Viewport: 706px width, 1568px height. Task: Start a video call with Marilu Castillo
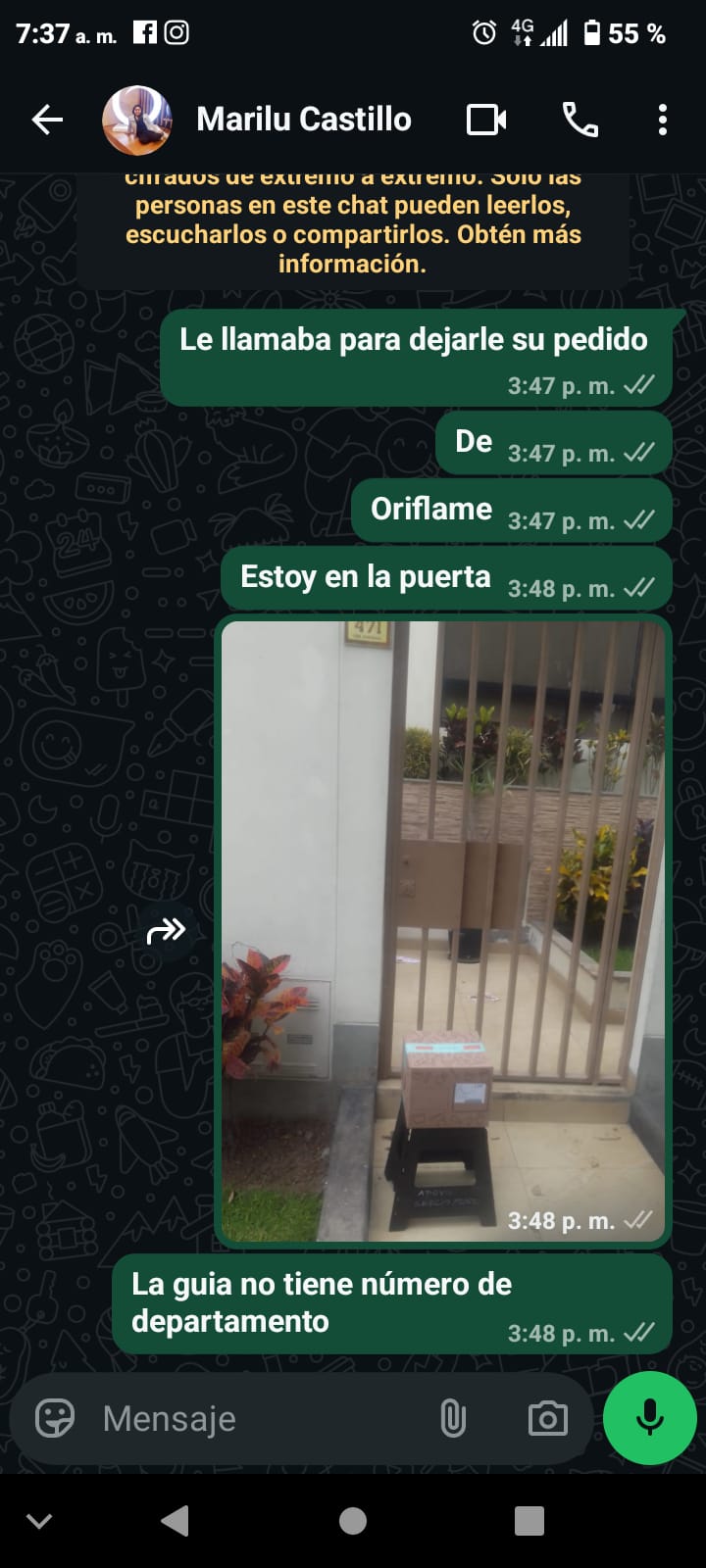click(x=486, y=120)
